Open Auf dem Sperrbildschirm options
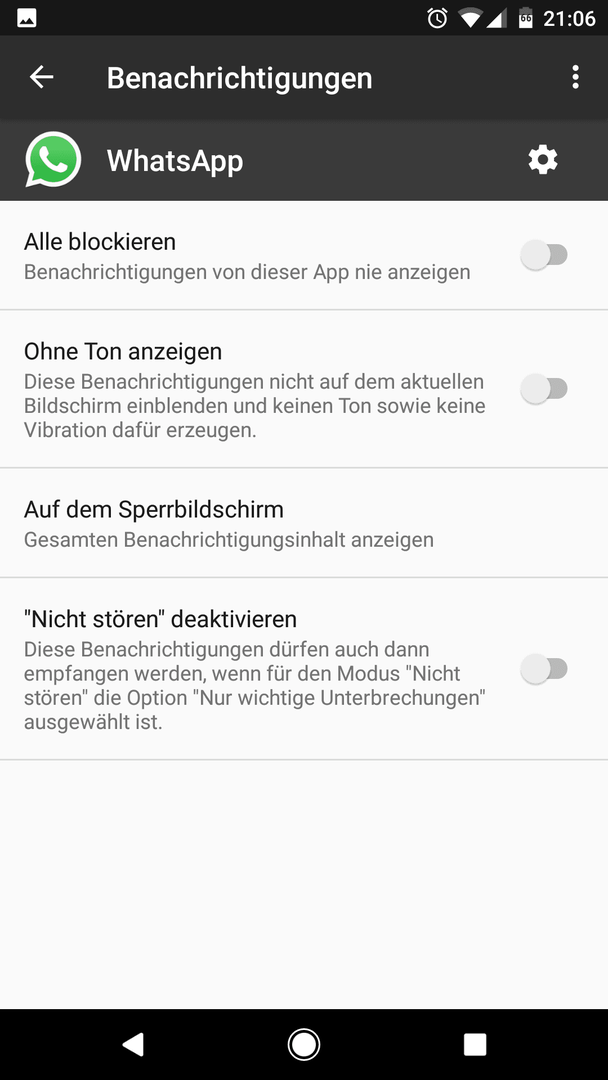608x1080 pixels. pyautogui.click(x=304, y=523)
